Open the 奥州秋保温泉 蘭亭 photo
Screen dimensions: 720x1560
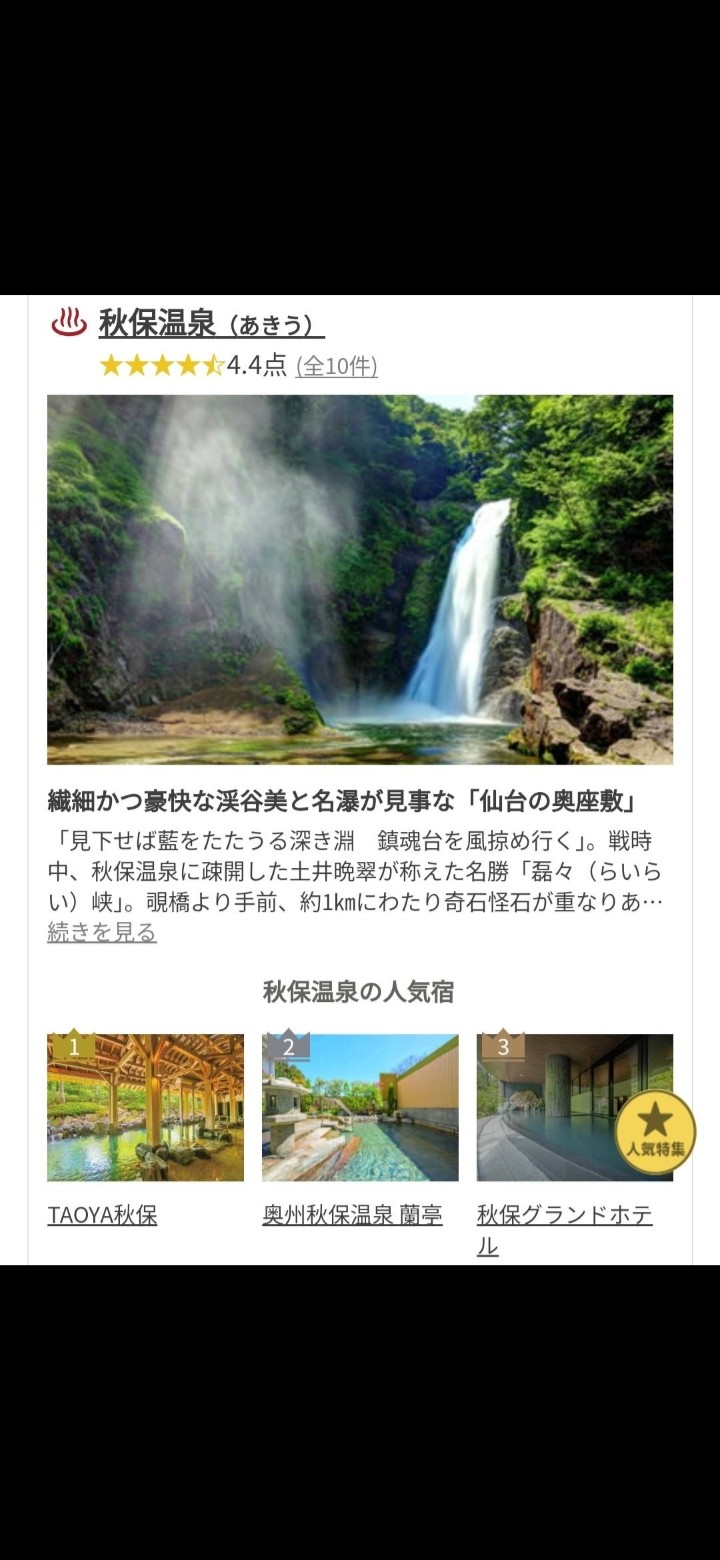pos(360,1107)
